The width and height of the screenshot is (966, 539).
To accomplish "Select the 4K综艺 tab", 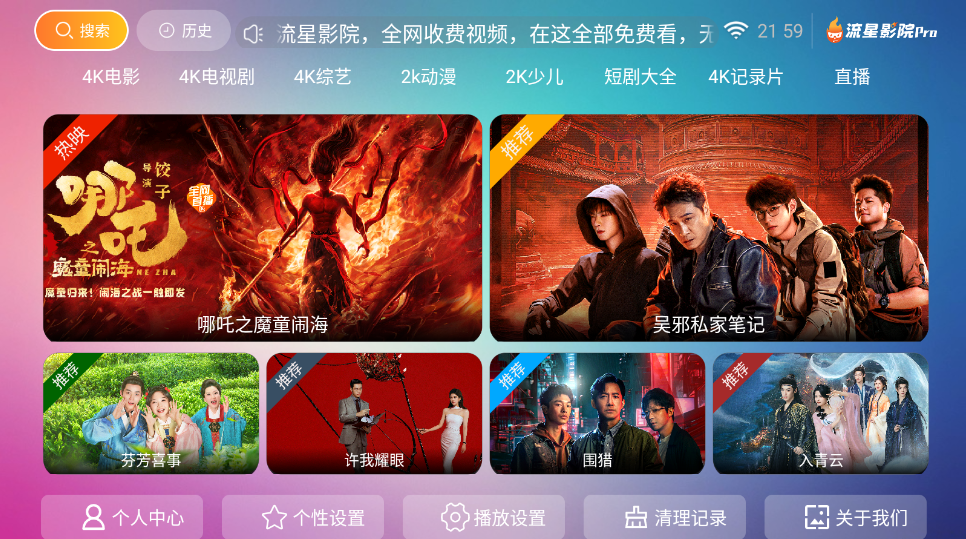I will pyautogui.click(x=322, y=77).
